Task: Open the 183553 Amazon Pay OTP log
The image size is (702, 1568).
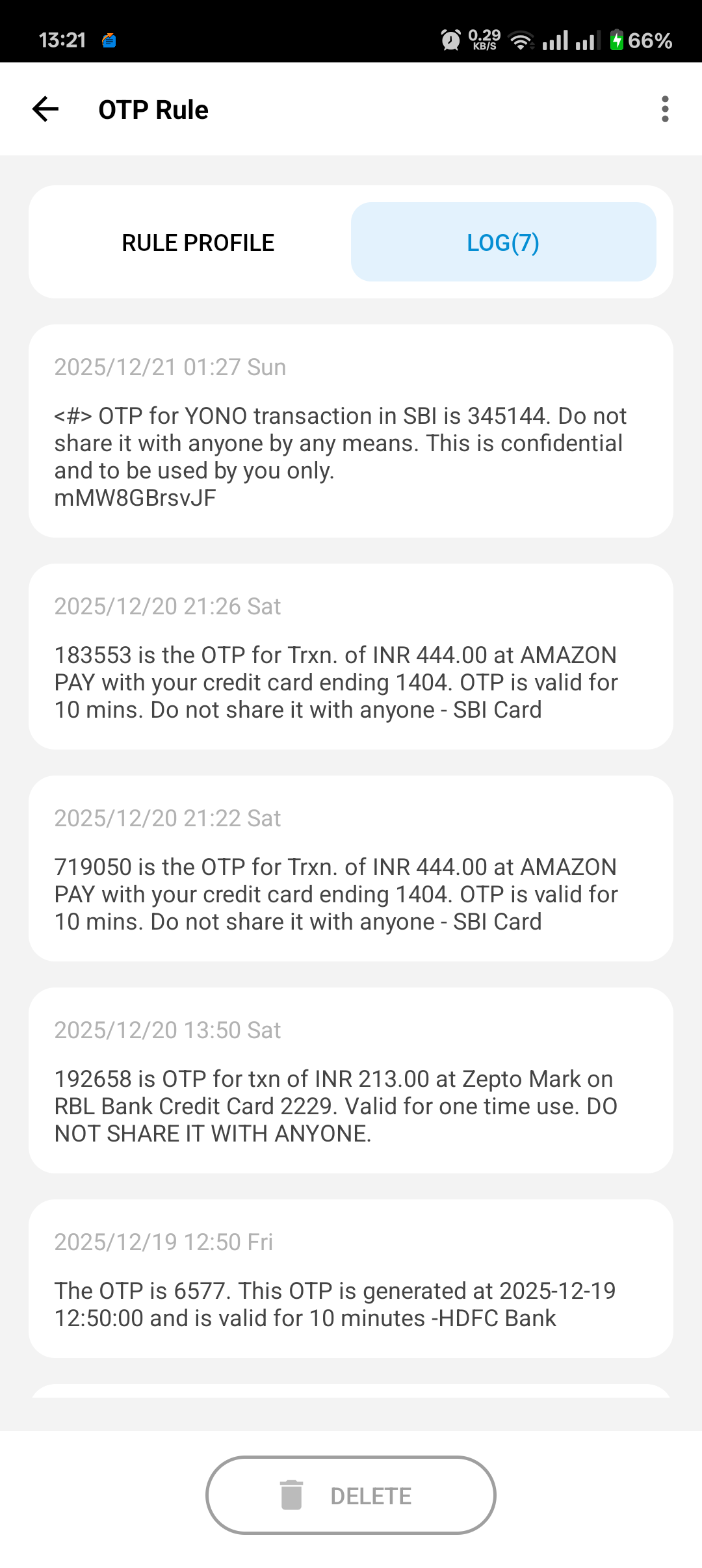Action: click(351, 657)
